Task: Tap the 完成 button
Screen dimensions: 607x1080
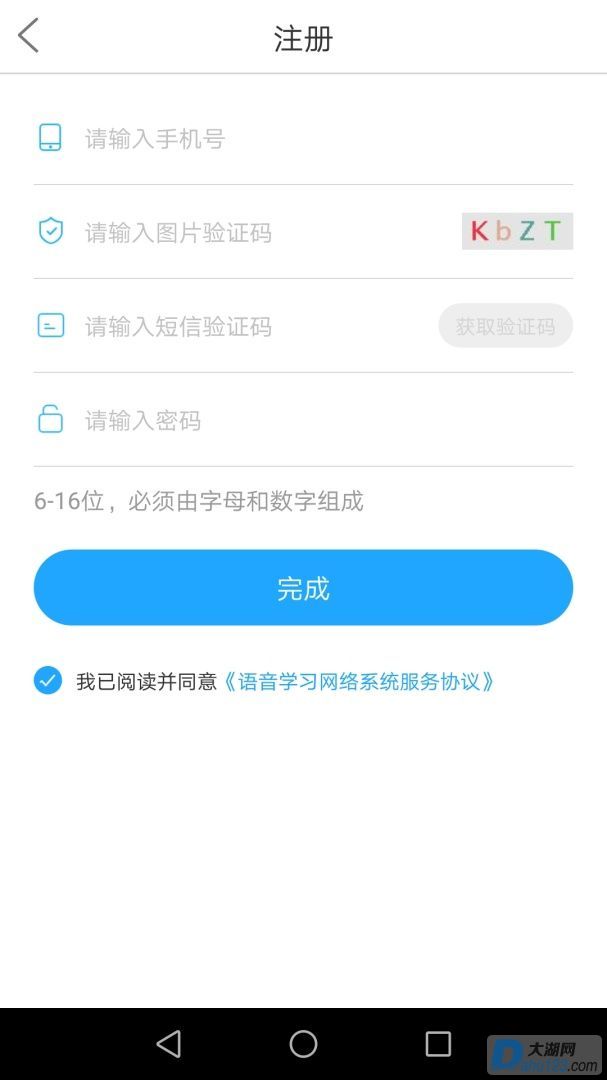Action: (303, 588)
